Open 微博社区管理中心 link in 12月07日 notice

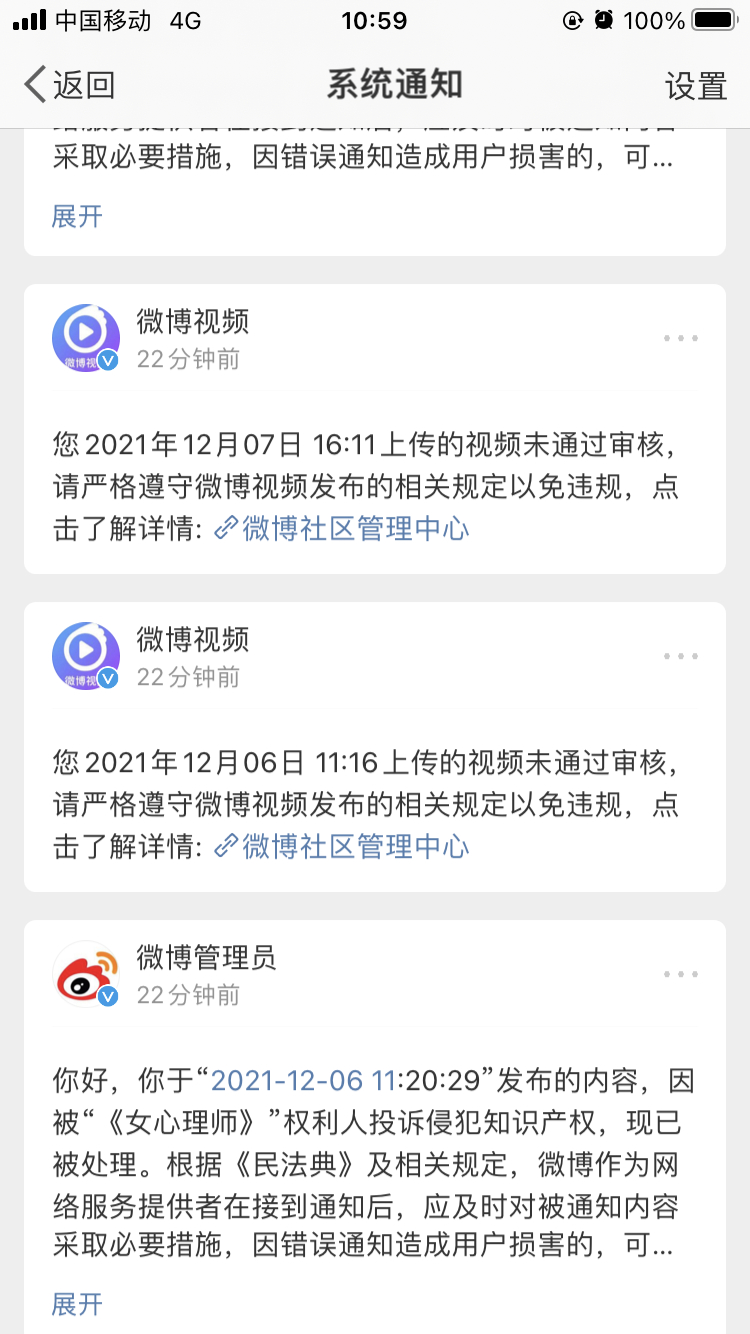342,529
